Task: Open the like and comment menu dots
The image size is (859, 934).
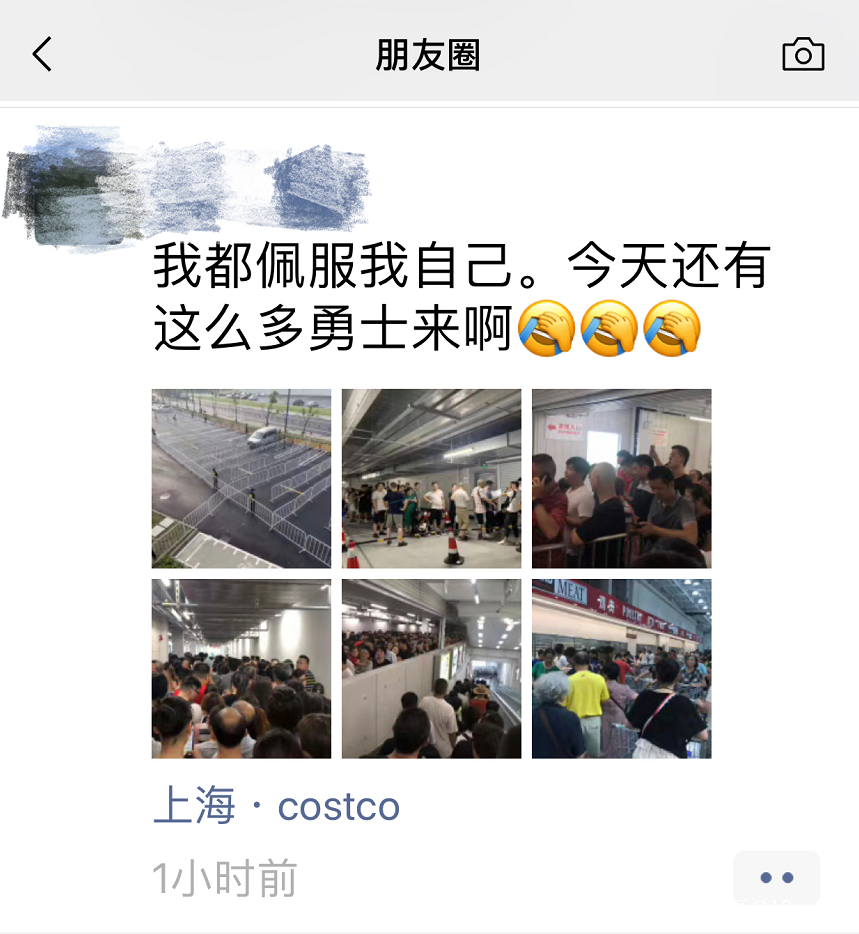Action: [x=776, y=877]
